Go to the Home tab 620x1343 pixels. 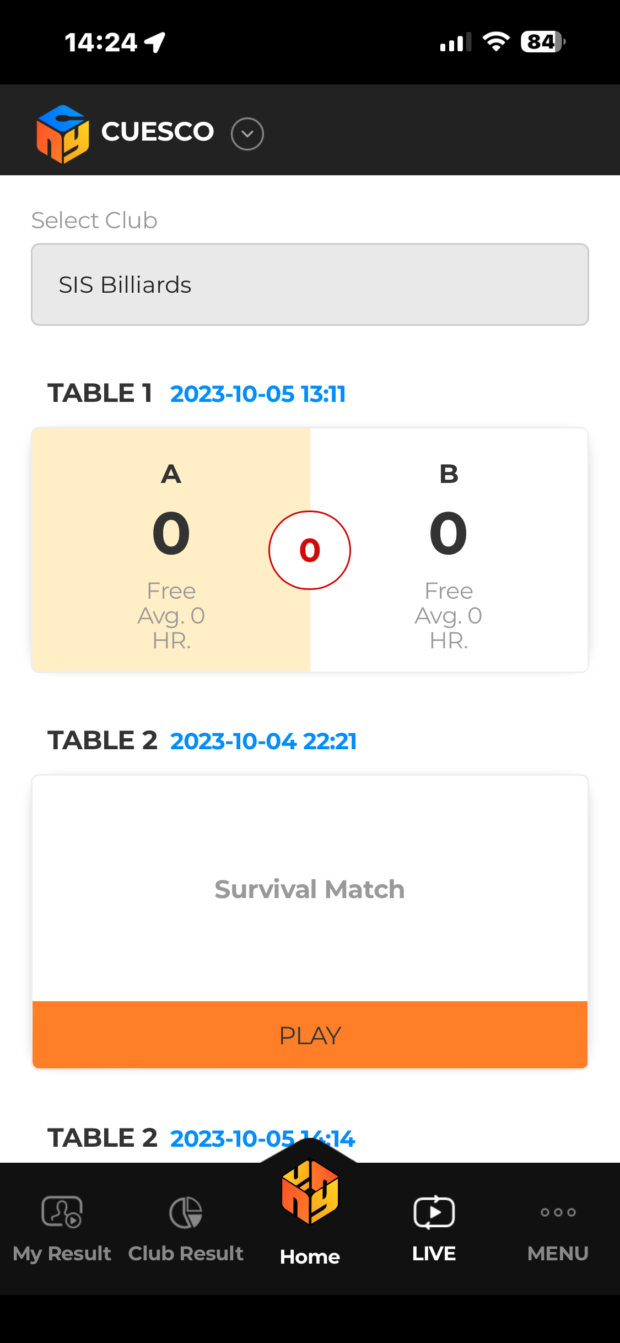[310, 1213]
